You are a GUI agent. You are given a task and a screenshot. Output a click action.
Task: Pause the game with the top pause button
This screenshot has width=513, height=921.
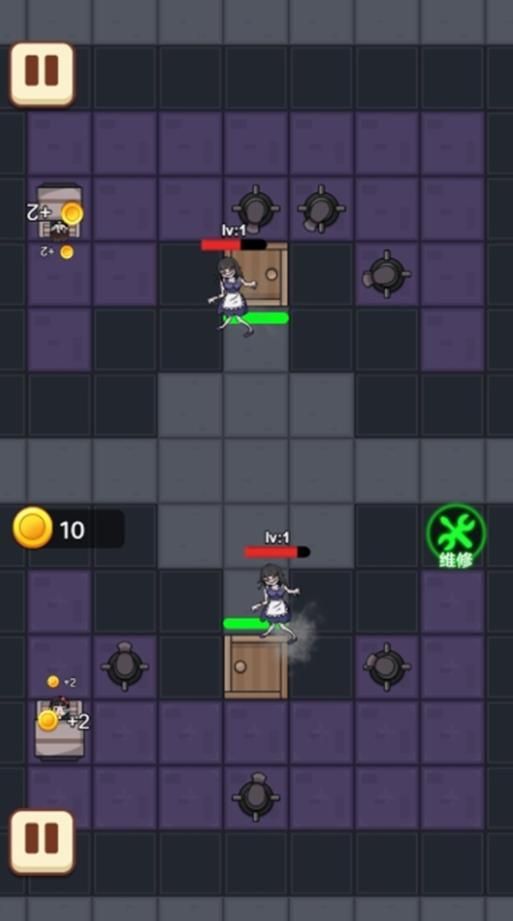pos(42,74)
